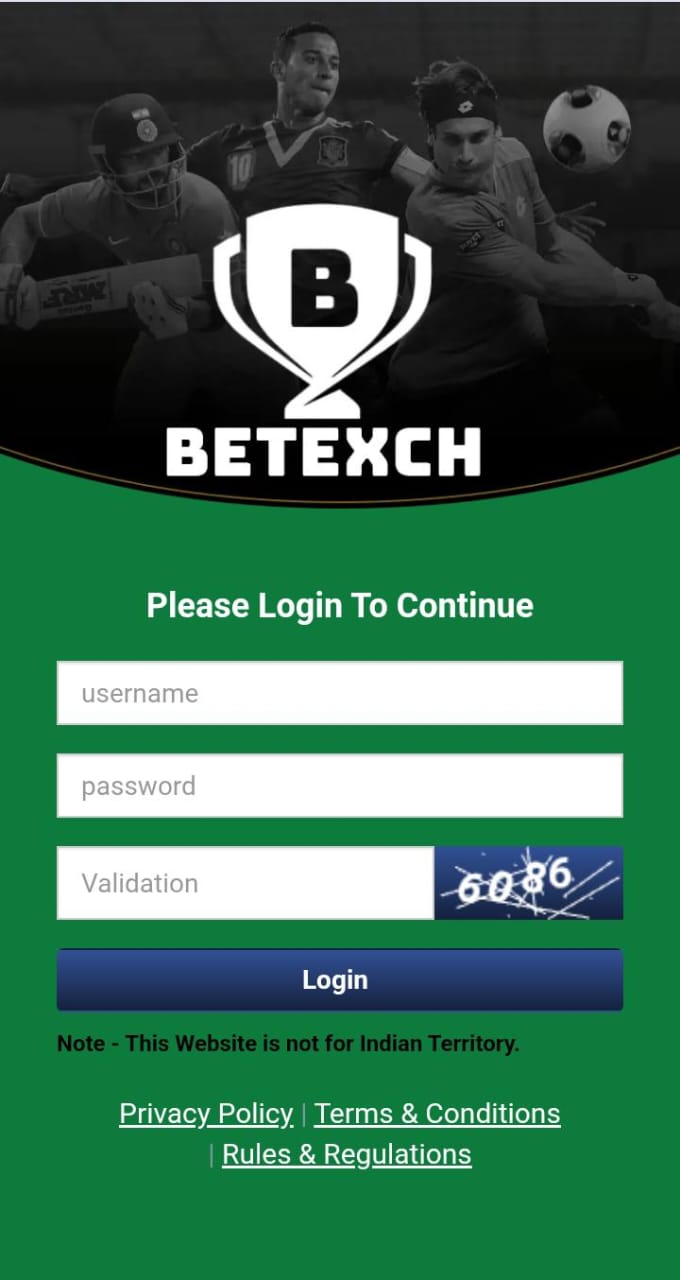Screen dimensions: 680x1280
Task: Open Rules & Regulations link
Action: click(346, 1155)
